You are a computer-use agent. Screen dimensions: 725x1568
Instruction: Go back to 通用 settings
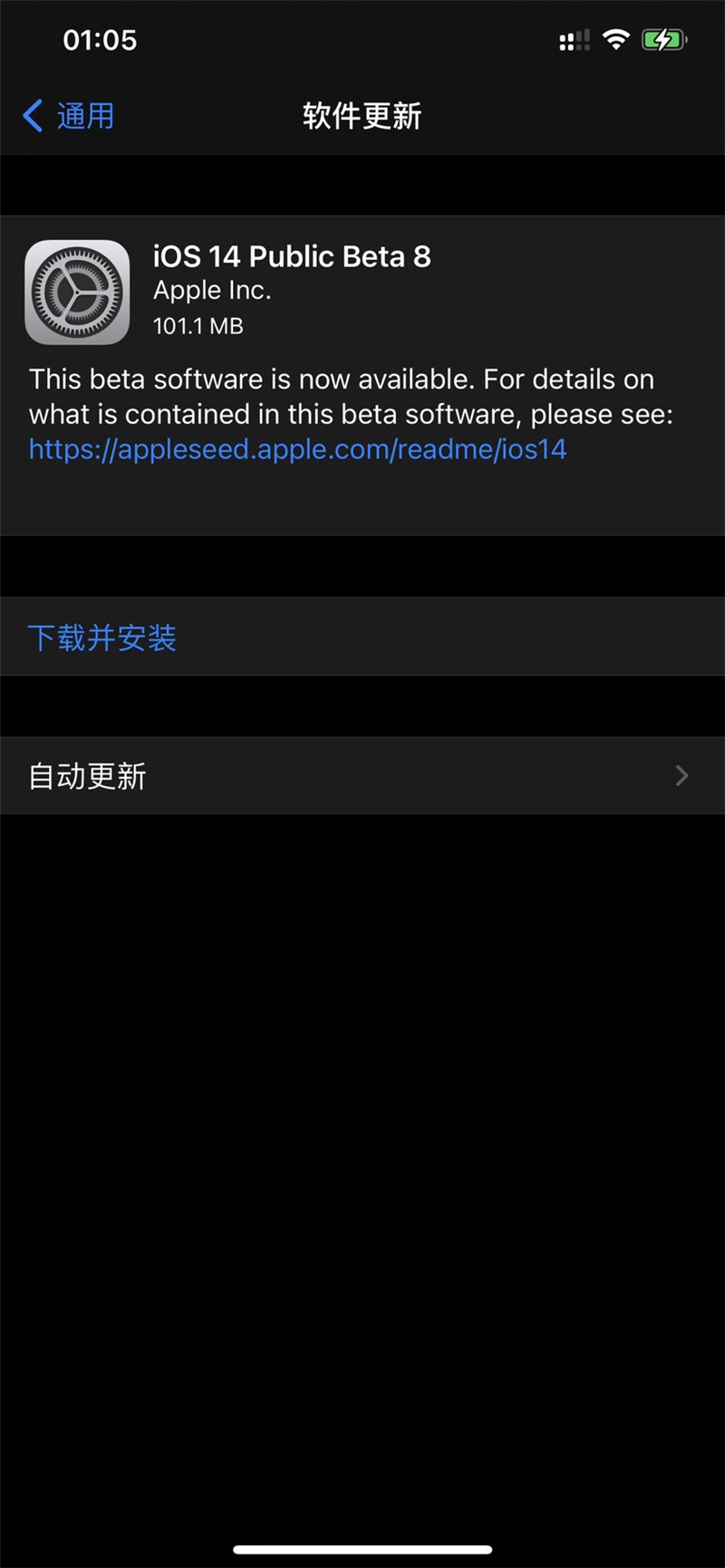tap(69, 116)
